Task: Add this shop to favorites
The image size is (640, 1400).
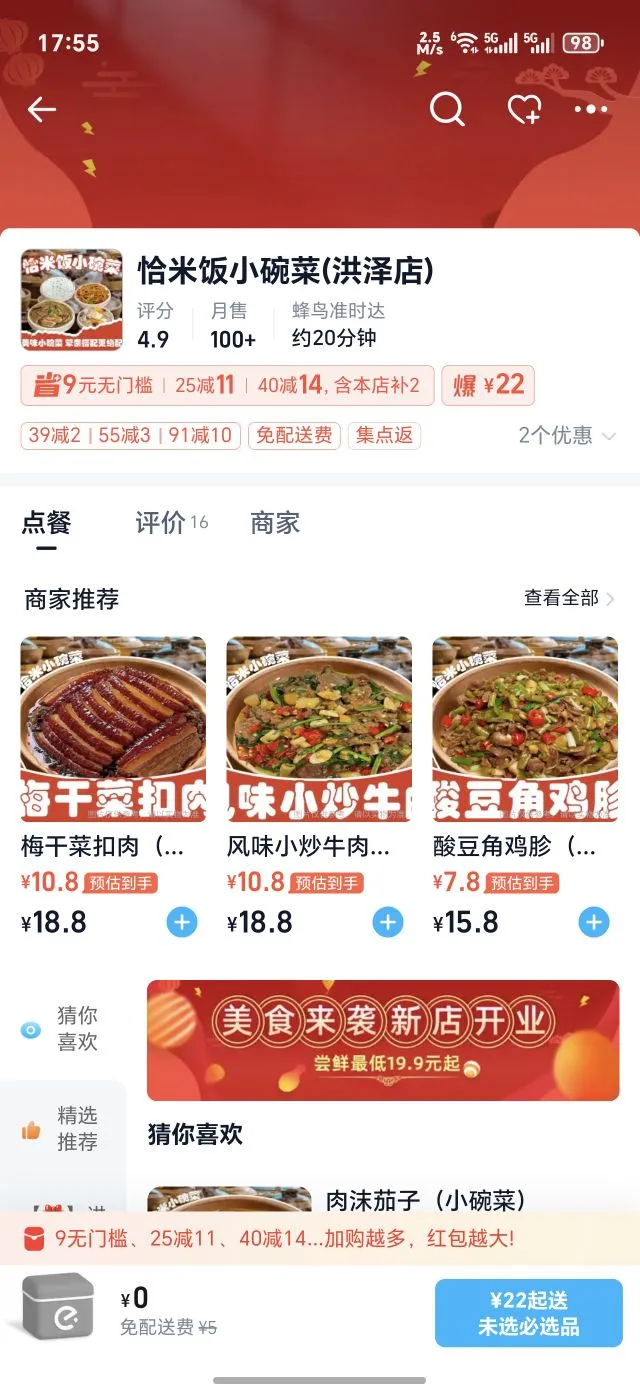Action: [524, 109]
